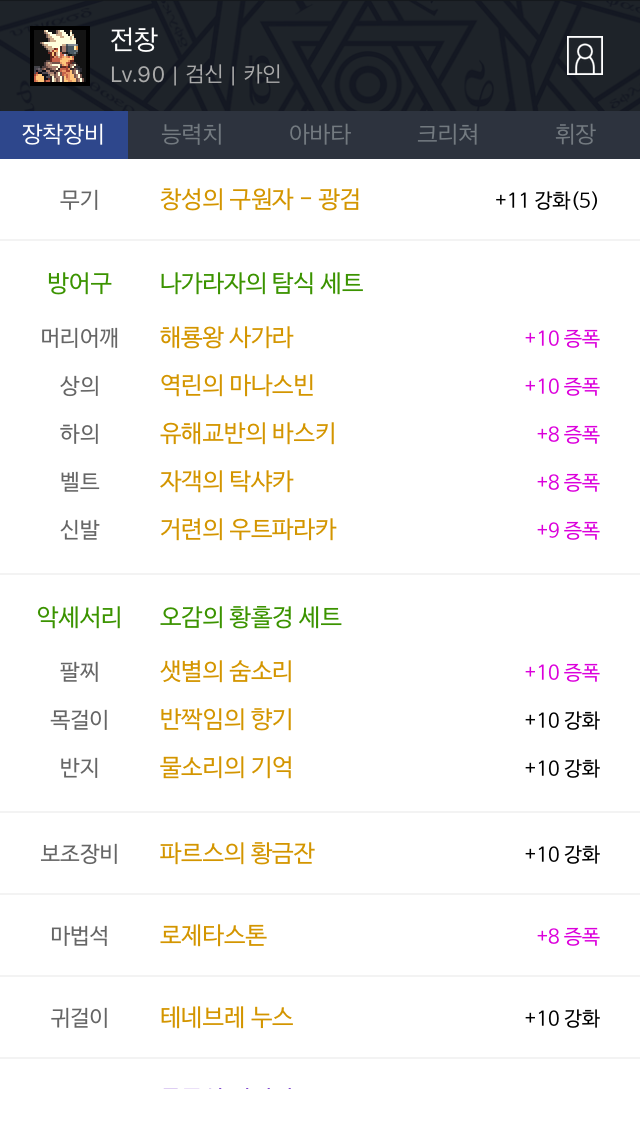Open weapon 창성의 구원자 - 광검
Viewport: 640px width, 1136px height.
[x=259, y=199]
